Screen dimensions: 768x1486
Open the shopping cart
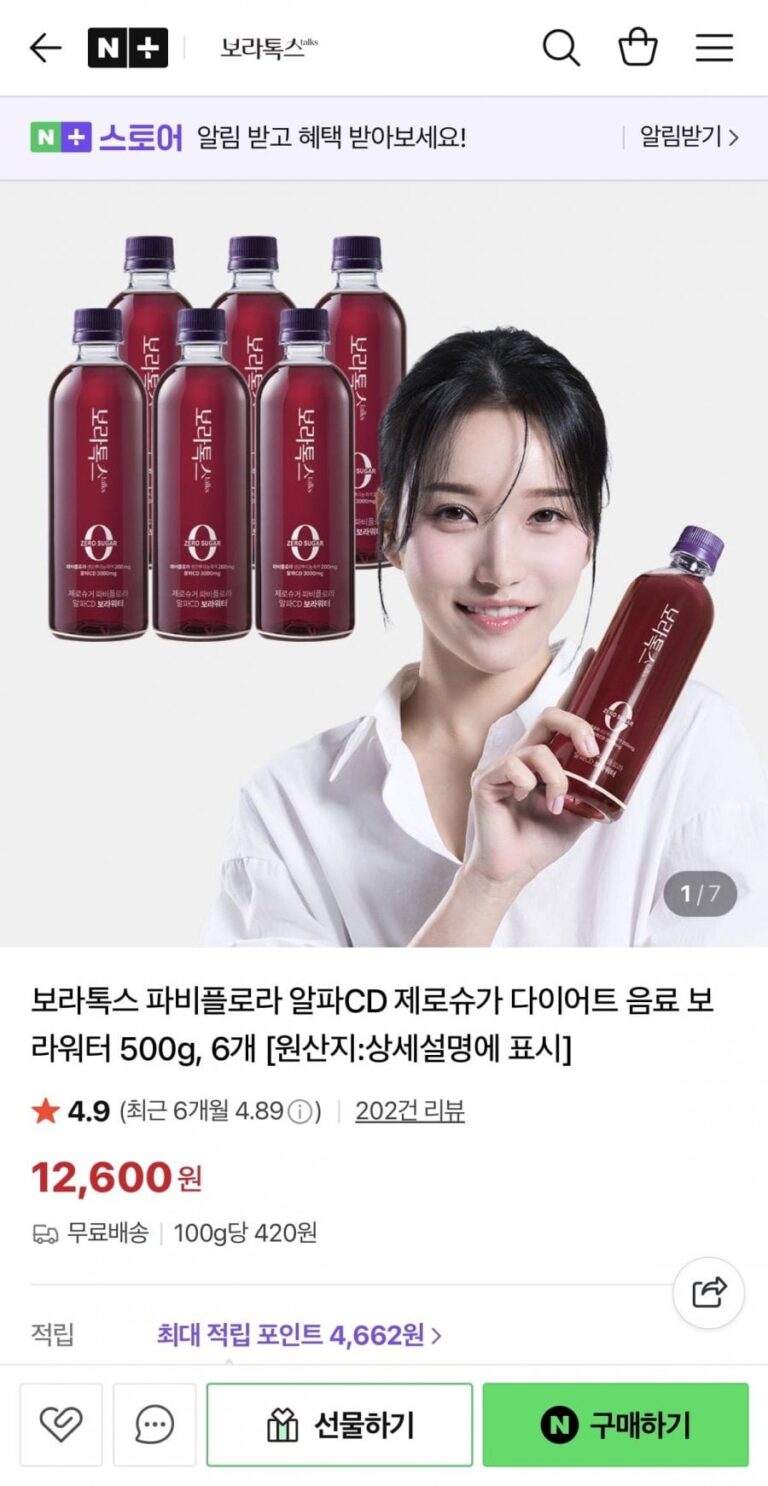point(638,48)
